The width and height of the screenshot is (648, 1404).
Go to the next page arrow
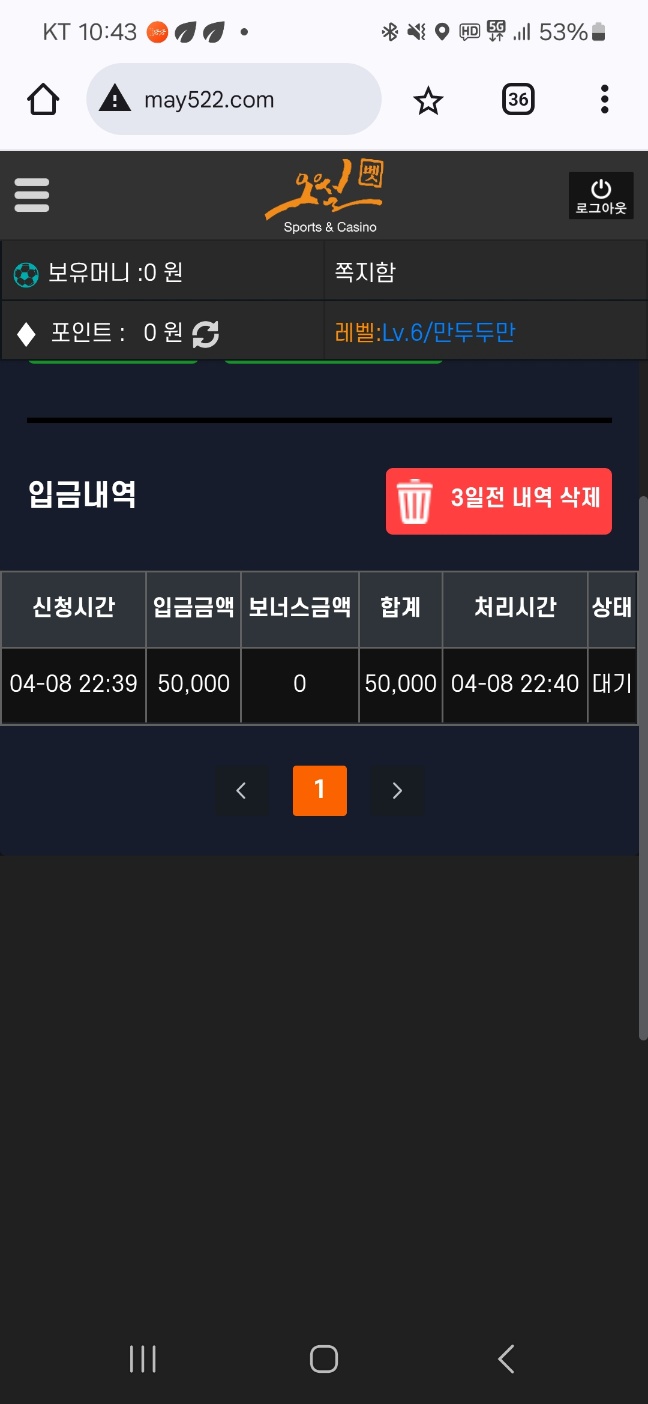coord(397,791)
